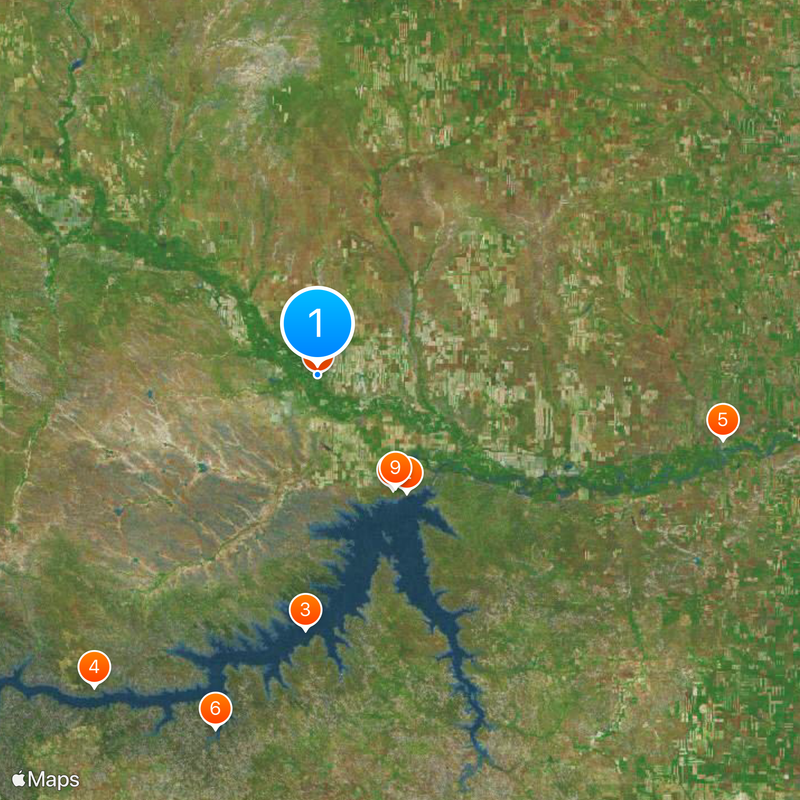The image size is (800, 800).
Task: Open map pin number 3
Action: [x=305, y=610]
